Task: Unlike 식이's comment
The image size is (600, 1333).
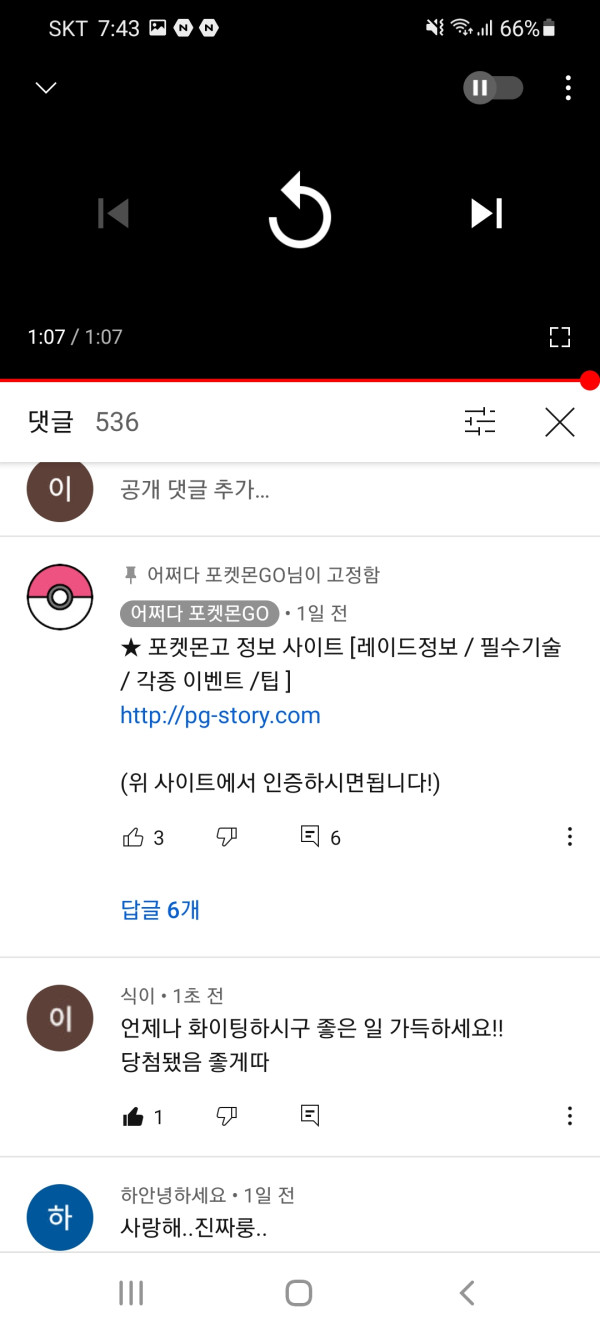Action: click(133, 1117)
